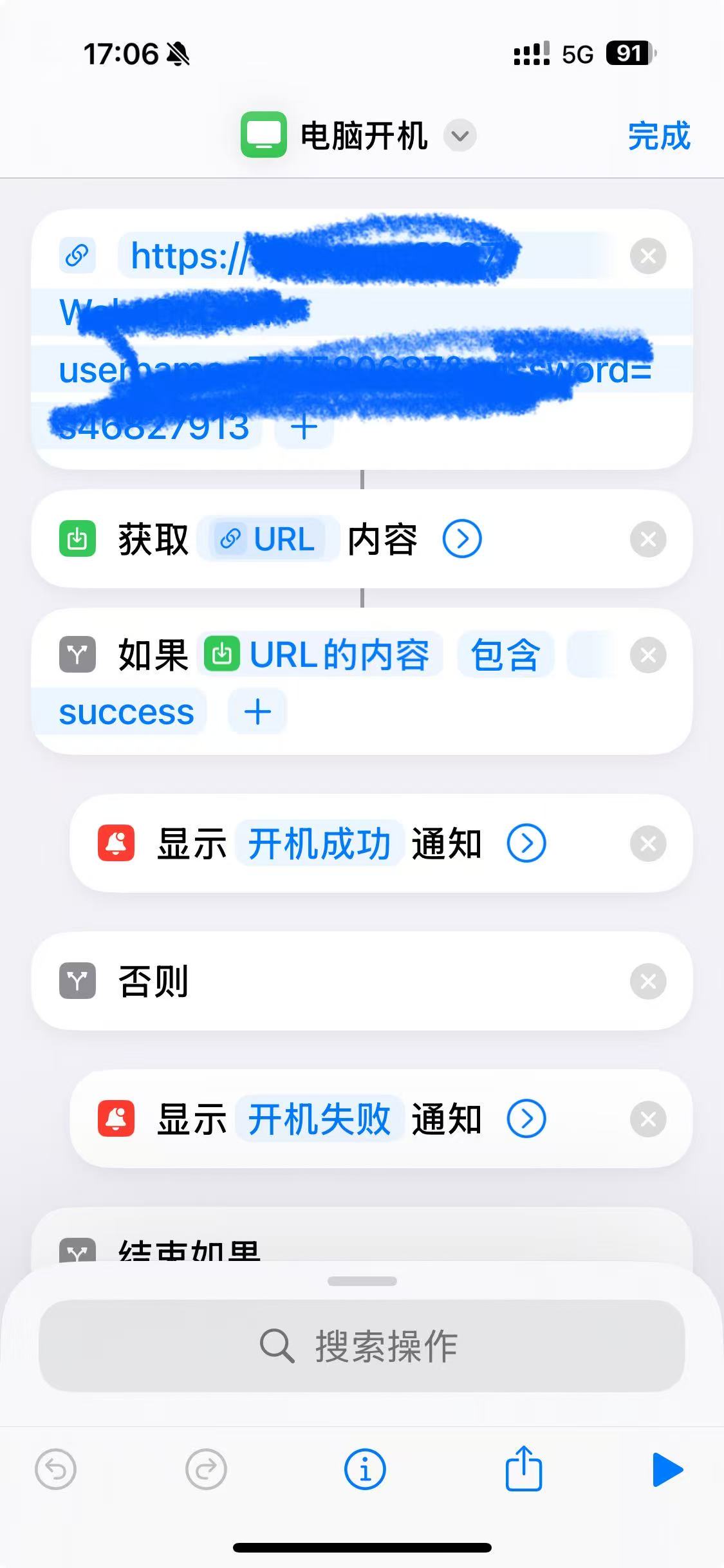Expand the 获取URL内容 action options
The width and height of the screenshot is (724, 1568).
pos(462,539)
